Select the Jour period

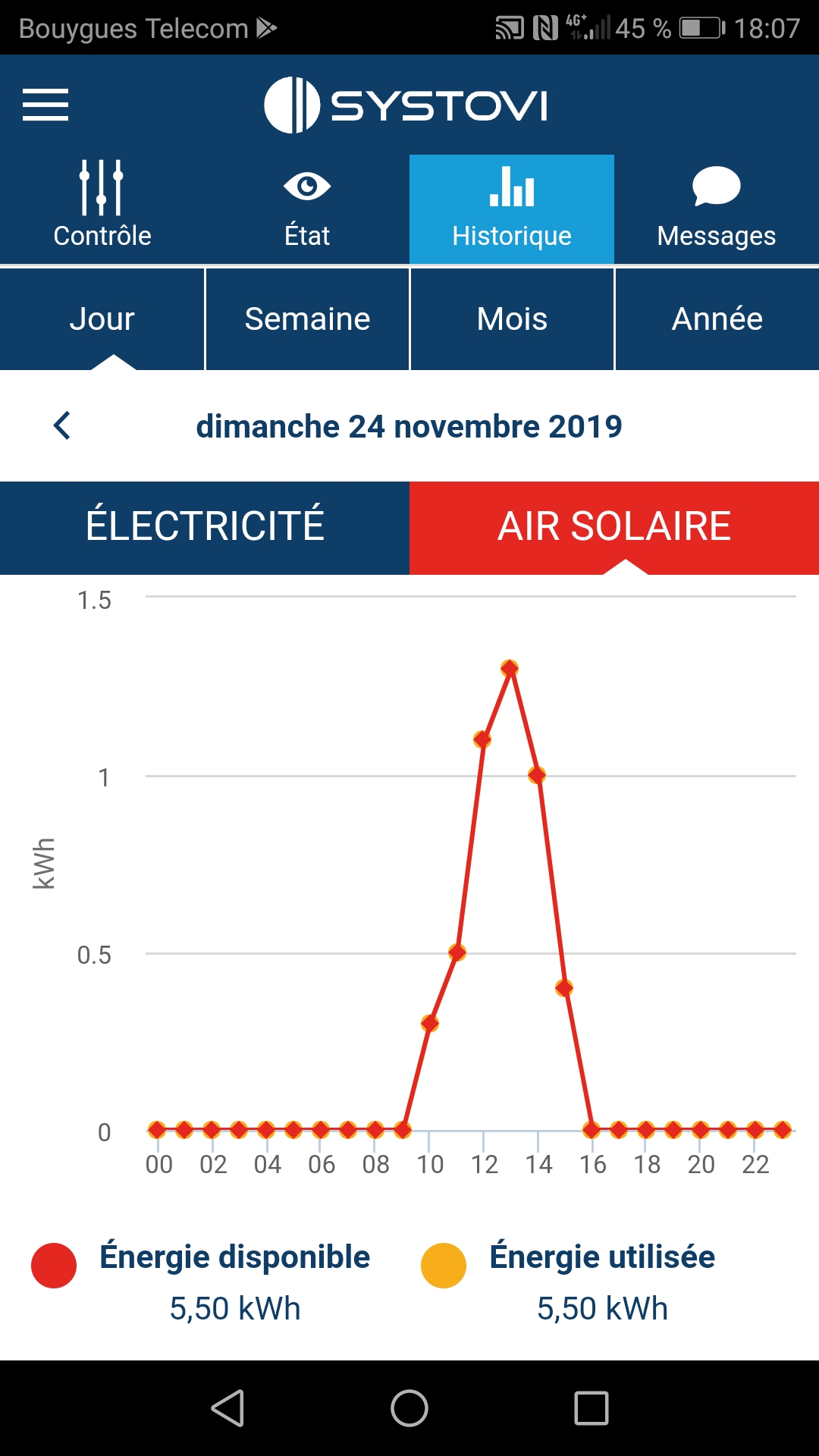[x=102, y=319]
